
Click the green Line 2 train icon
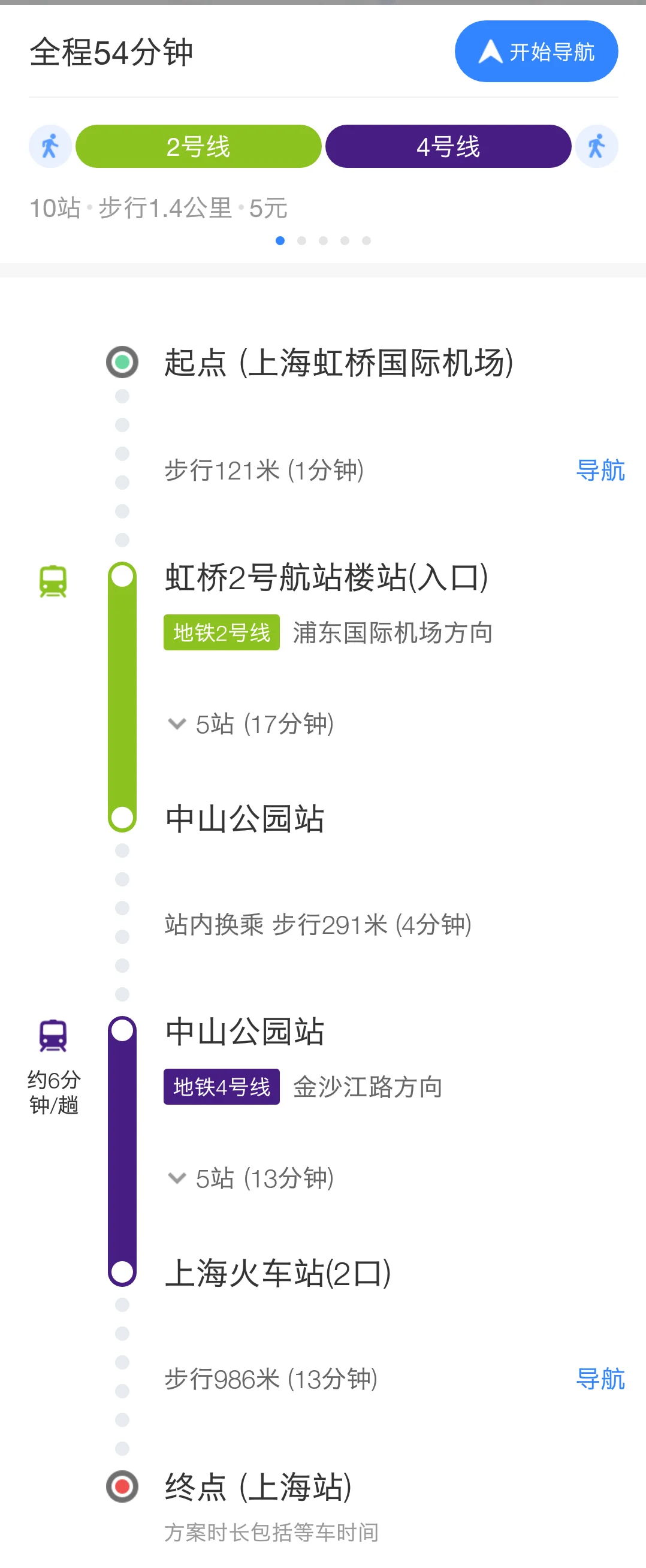coord(53,581)
